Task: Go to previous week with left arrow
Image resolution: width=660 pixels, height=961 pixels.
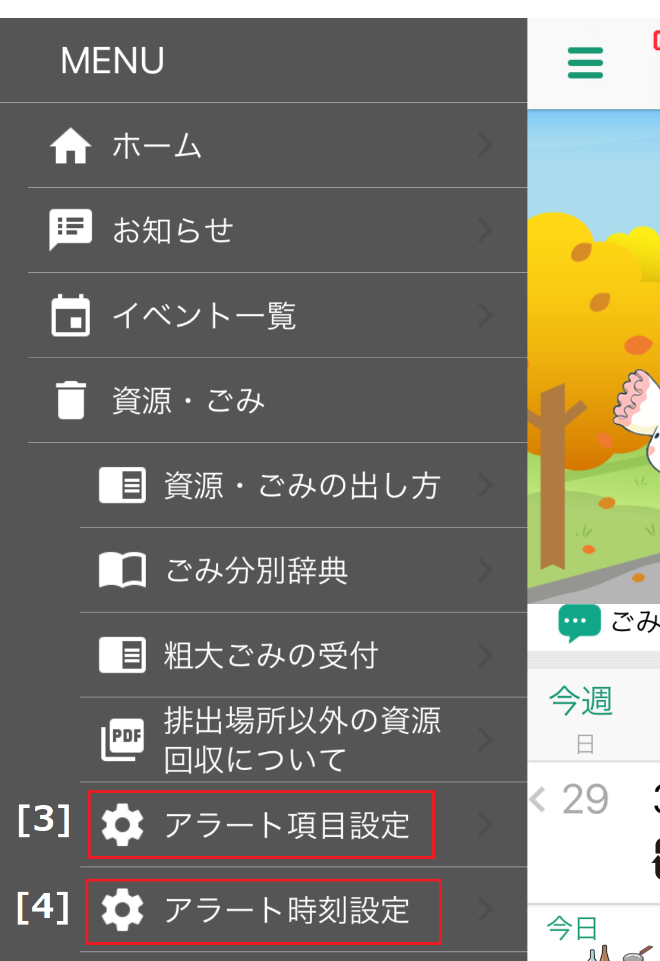Action: pos(538,799)
